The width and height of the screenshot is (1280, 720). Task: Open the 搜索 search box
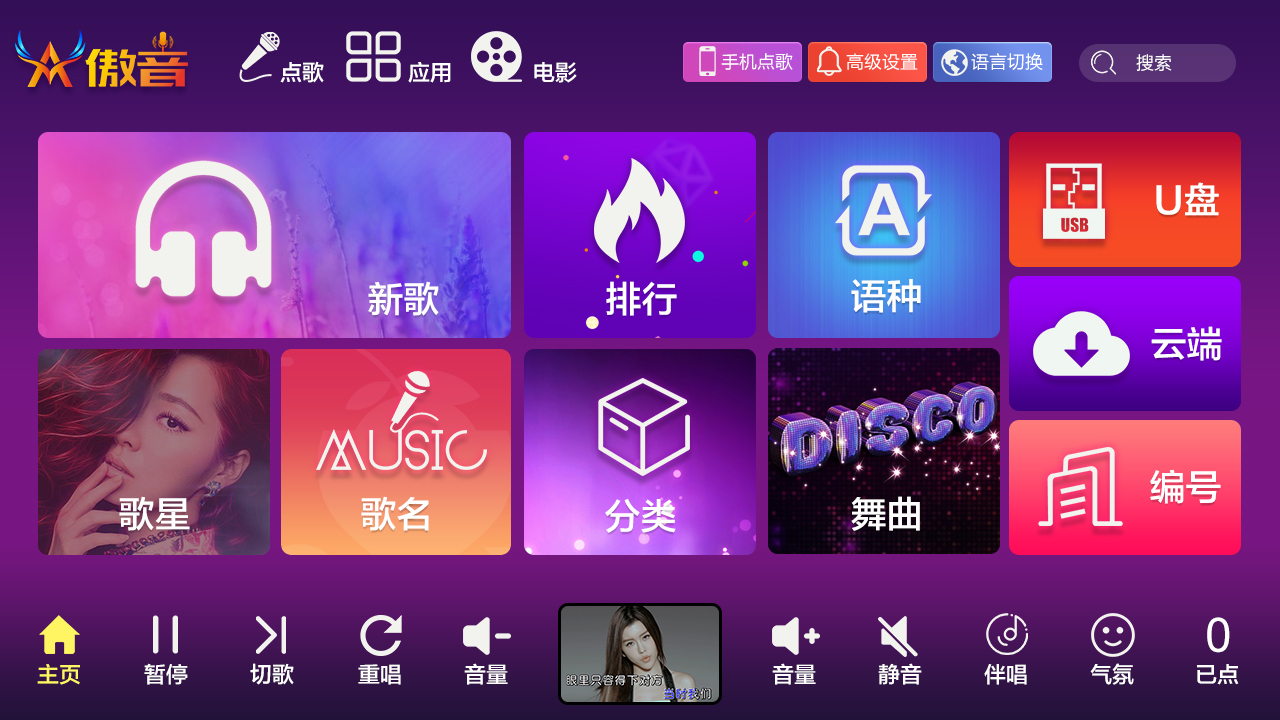[x=1157, y=63]
